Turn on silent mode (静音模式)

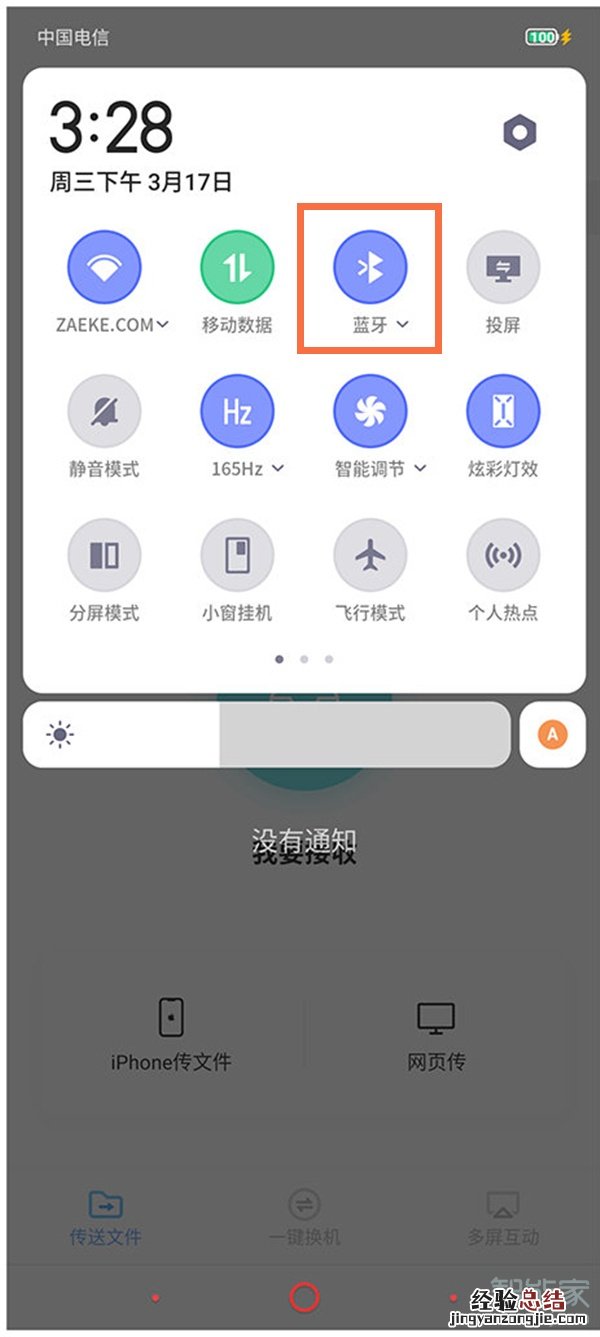pos(104,411)
